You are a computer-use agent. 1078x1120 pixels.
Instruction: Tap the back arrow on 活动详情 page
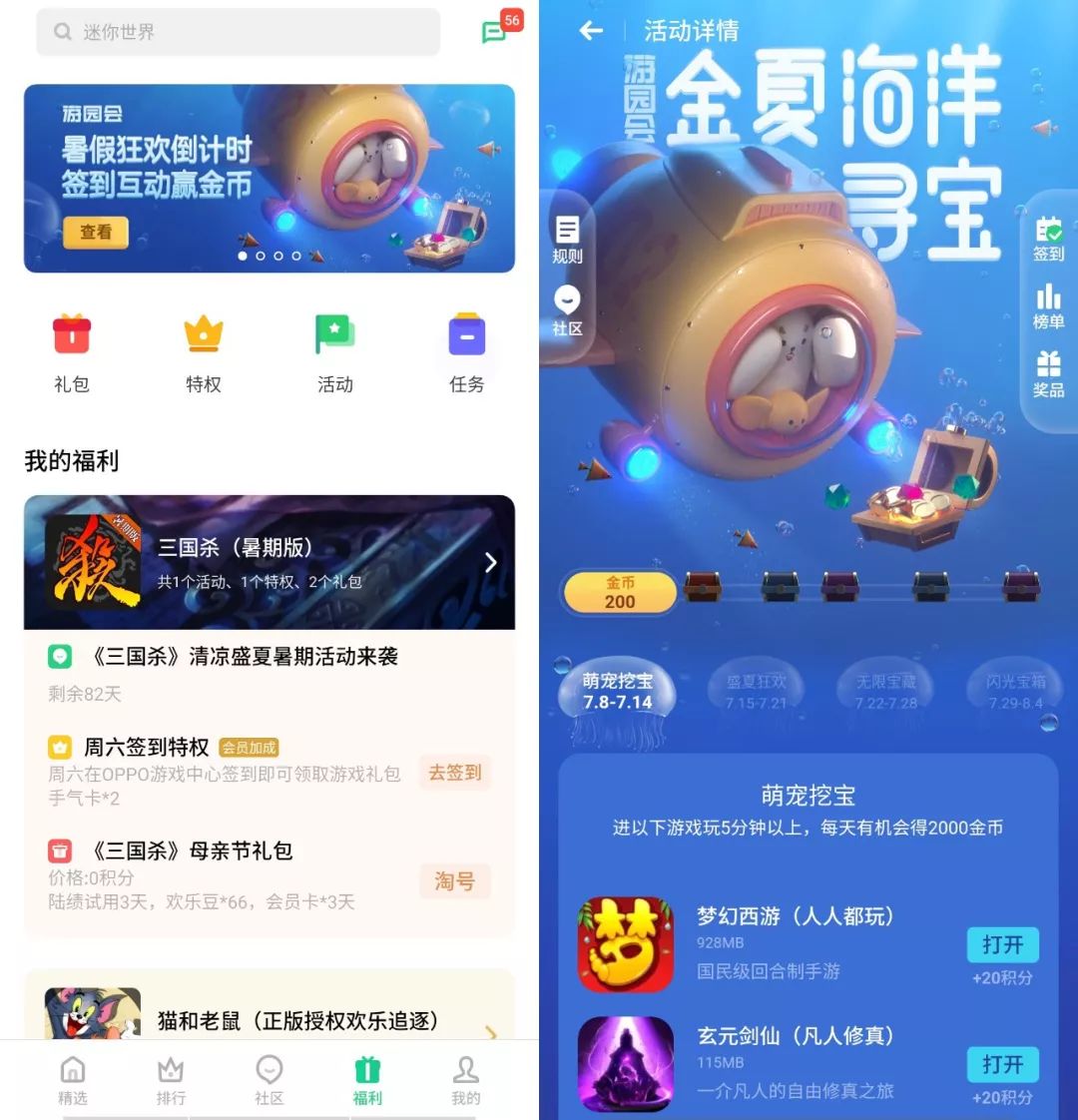(x=589, y=31)
